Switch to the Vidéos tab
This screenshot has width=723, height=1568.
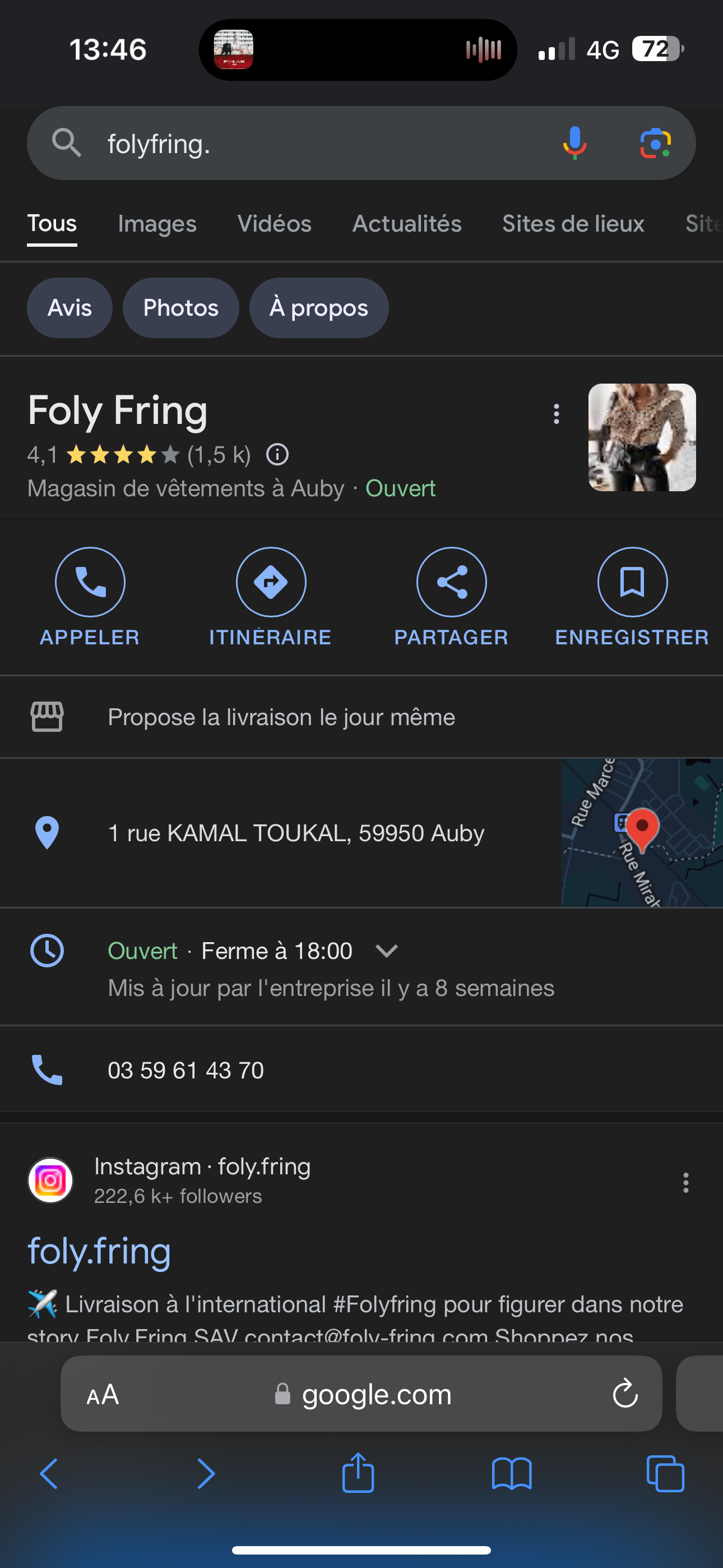point(275,224)
